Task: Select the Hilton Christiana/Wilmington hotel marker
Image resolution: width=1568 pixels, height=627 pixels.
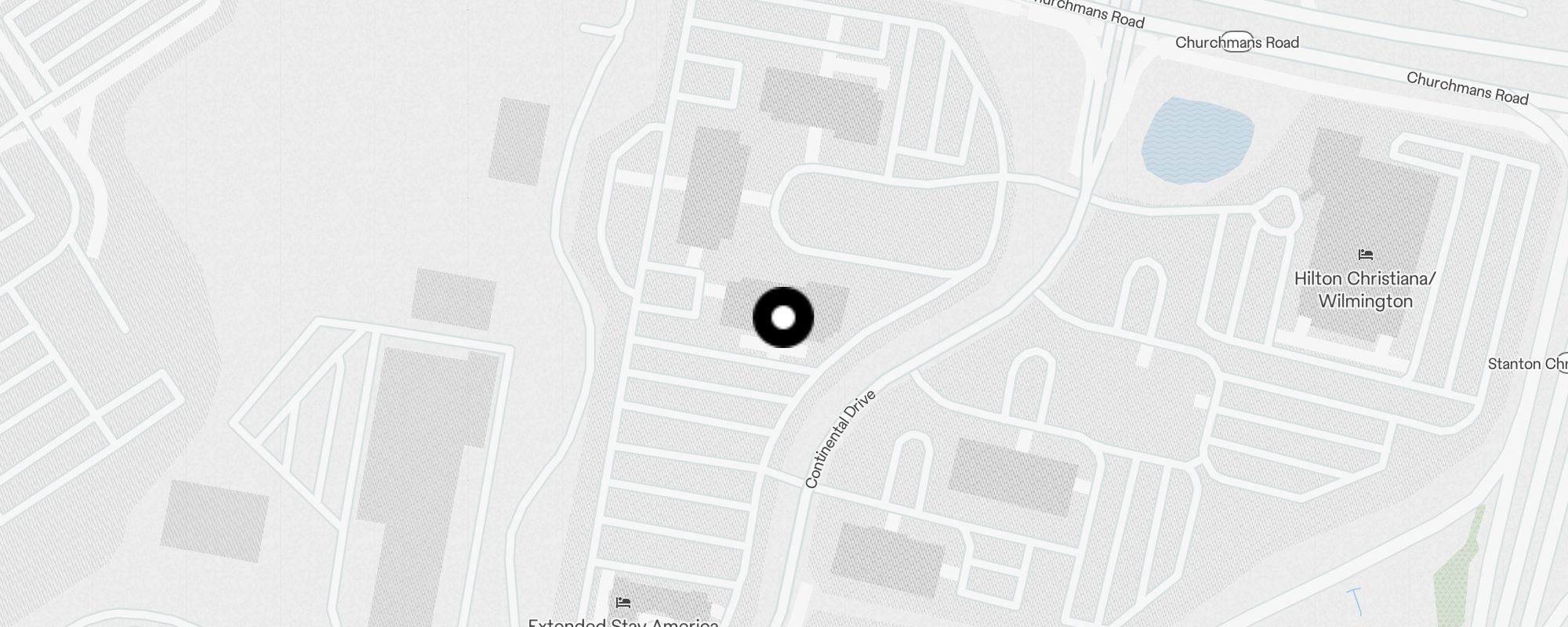Action: [x=1366, y=255]
